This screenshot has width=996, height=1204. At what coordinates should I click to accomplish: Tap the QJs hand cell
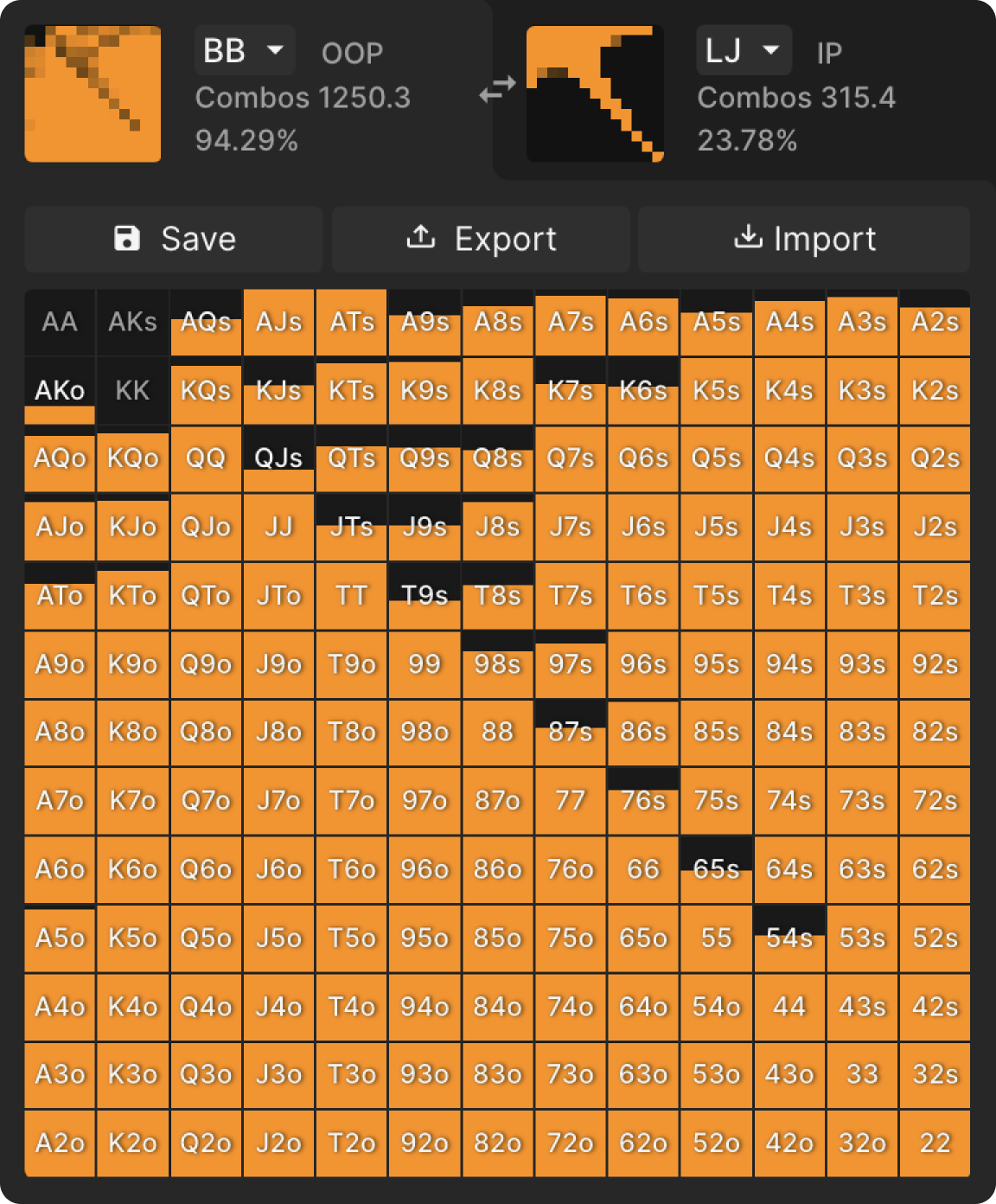pos(278,459)
